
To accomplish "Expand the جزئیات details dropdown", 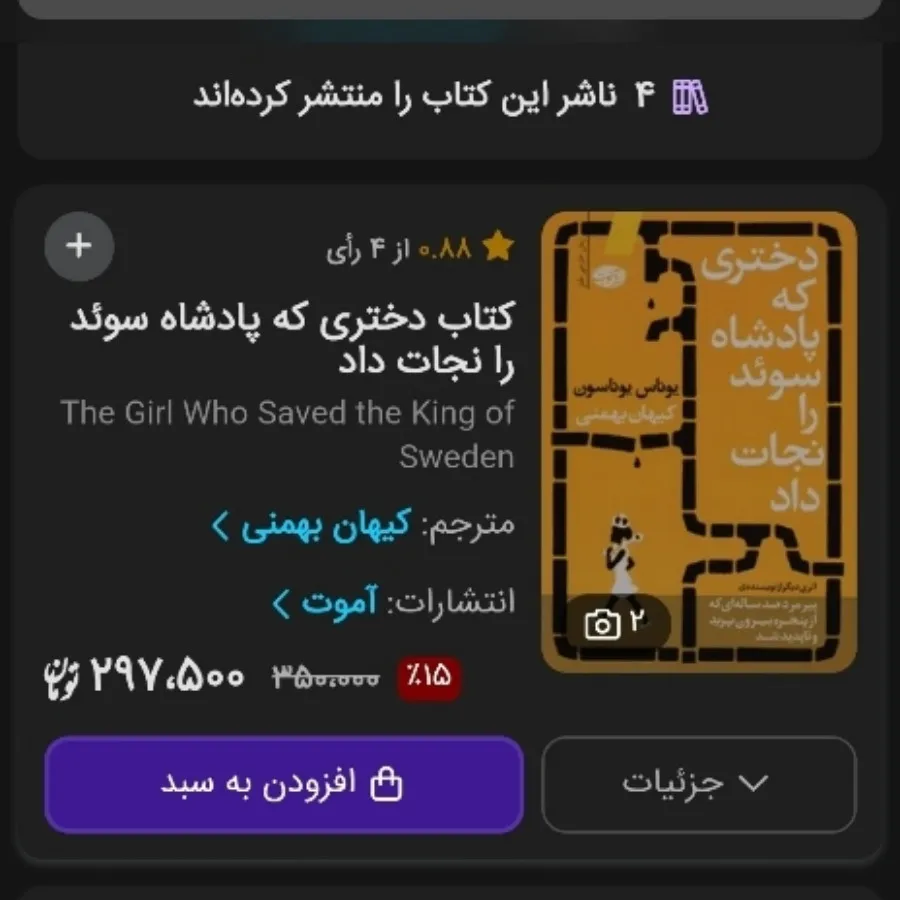I will (698, 784).
